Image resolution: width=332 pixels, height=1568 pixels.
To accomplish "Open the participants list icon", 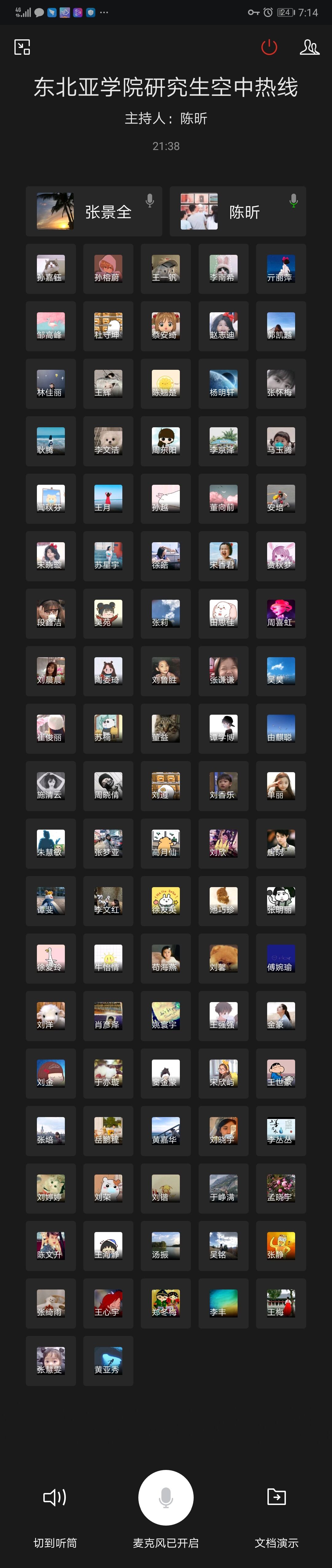I will click(309, 47).
